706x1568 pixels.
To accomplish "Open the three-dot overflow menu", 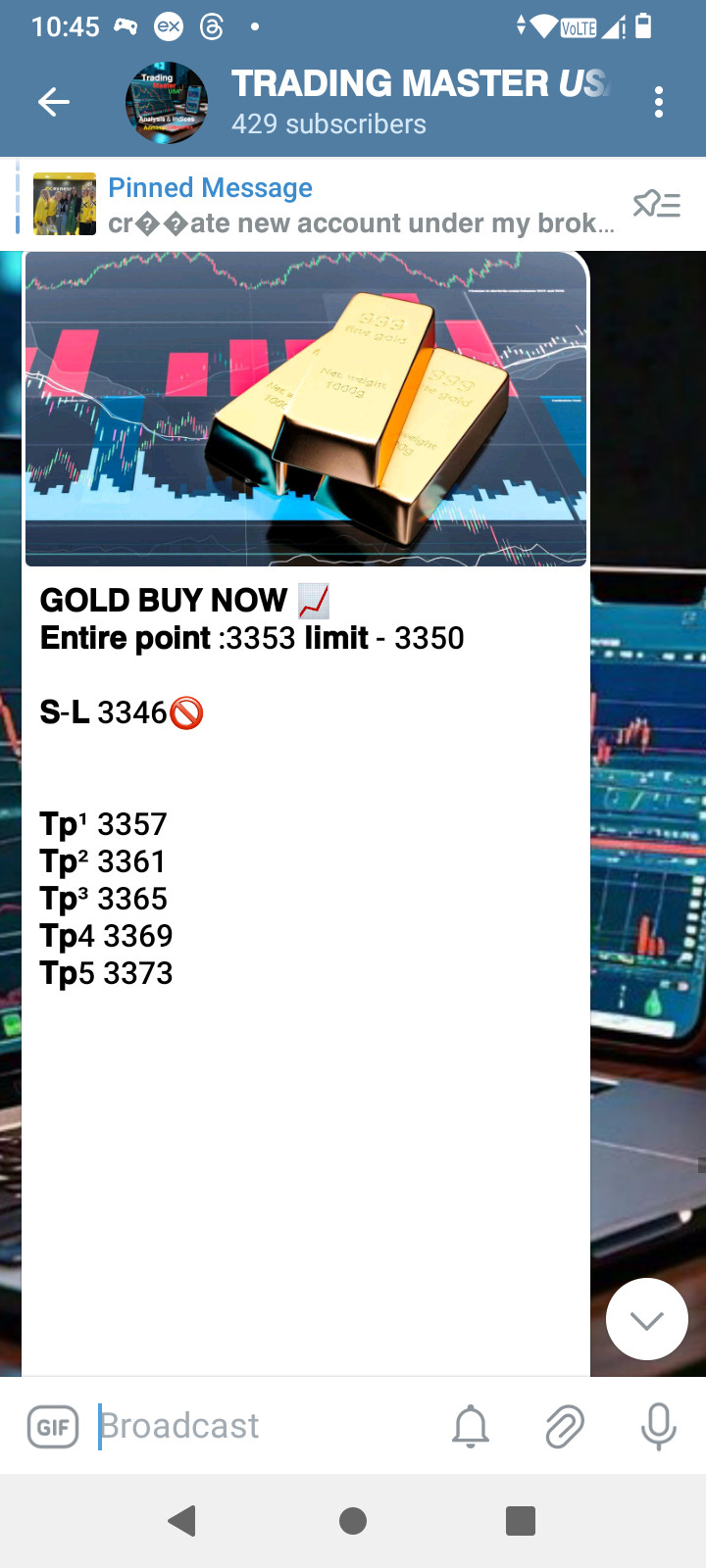I will 658,102.
